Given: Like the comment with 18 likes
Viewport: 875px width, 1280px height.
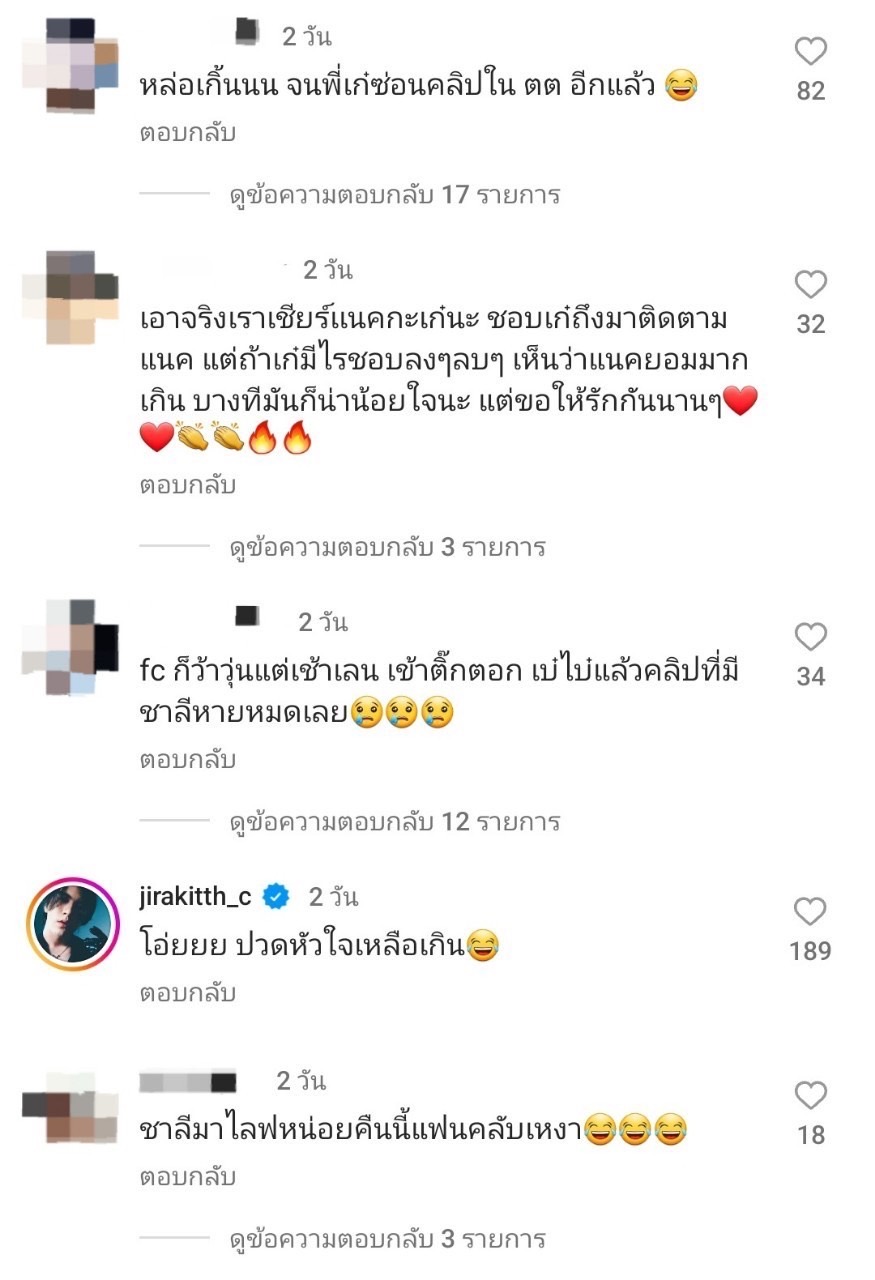Looking at the screenshot, I should pos(810,1095).
